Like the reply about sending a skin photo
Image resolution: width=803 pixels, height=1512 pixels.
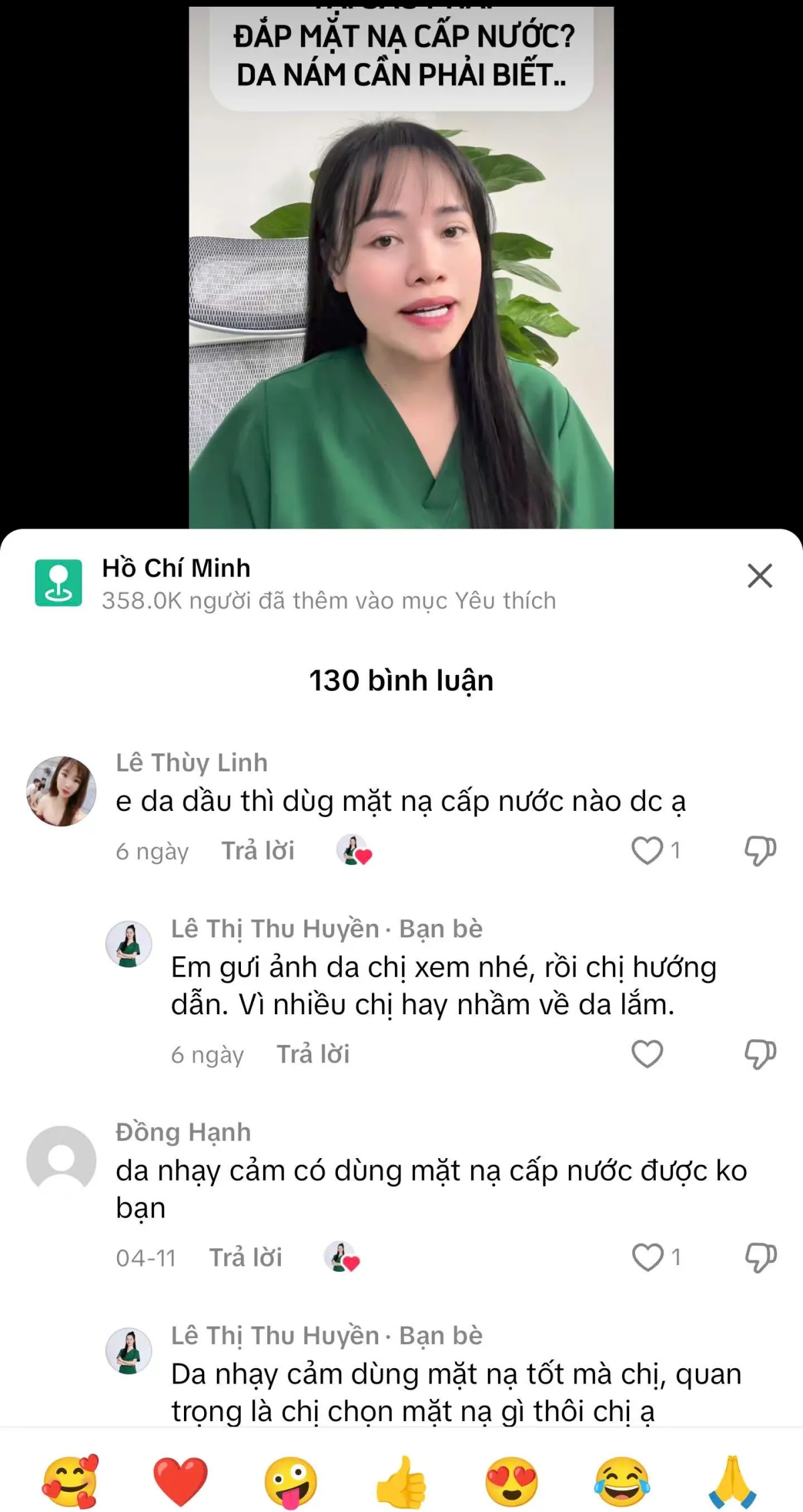647,1054
